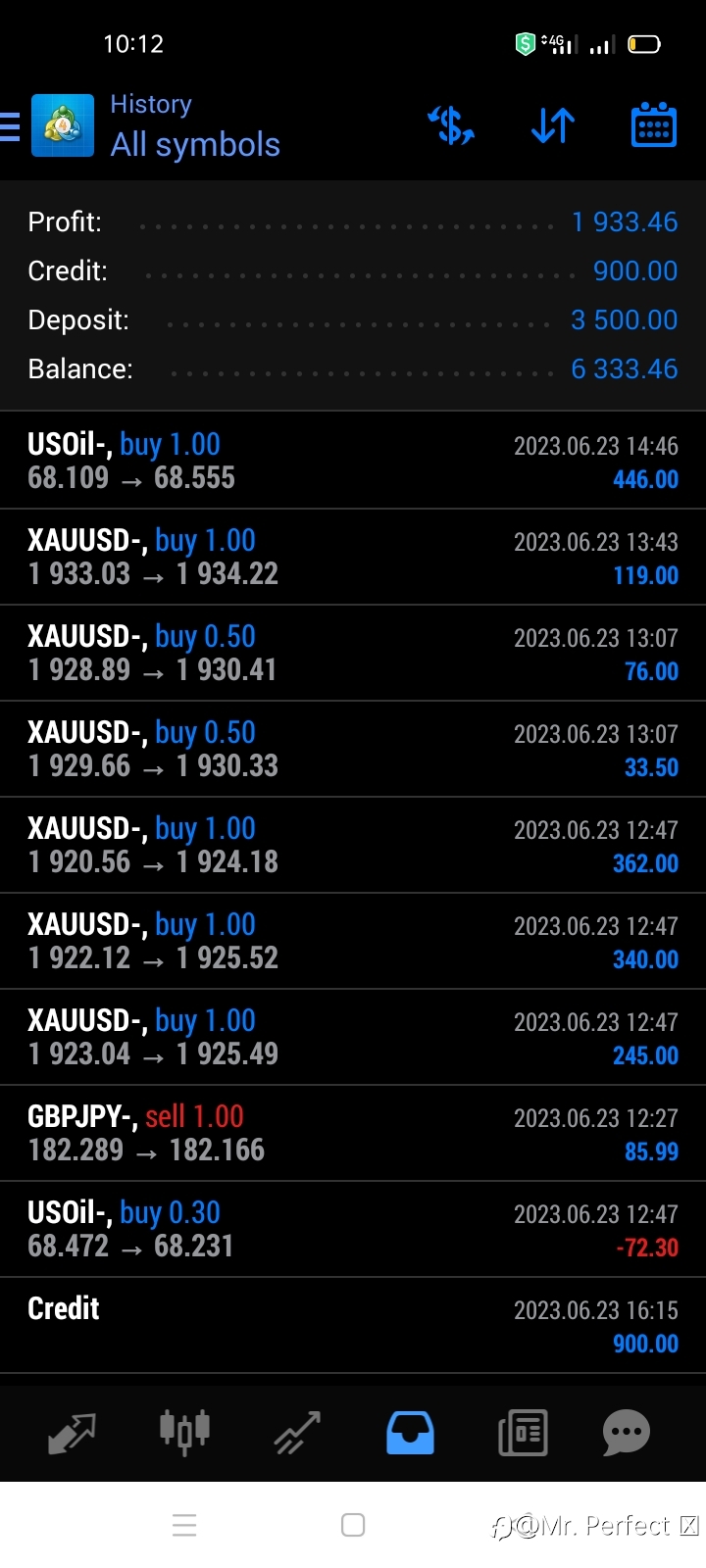Open the Credit 900.00 entry

[x=353, y=1325]
